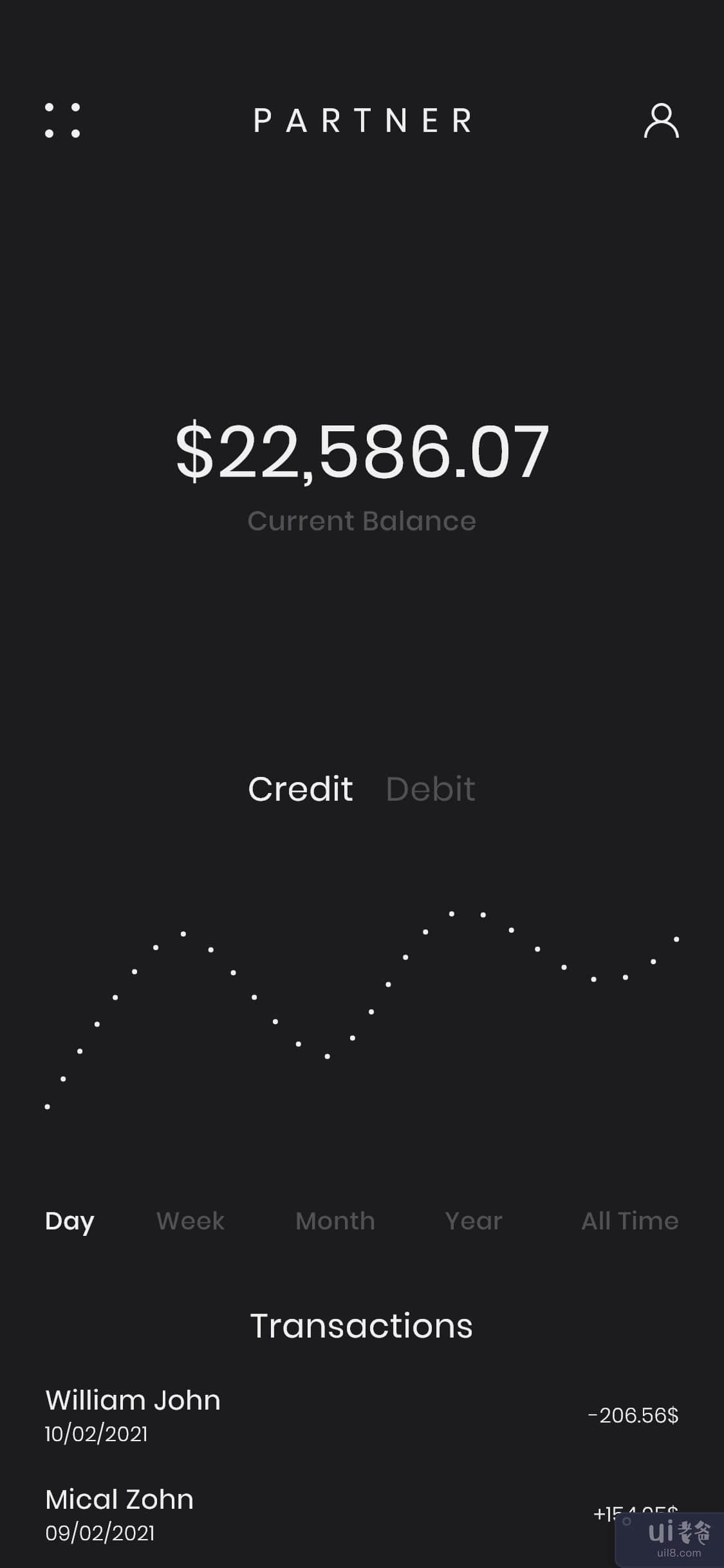Viewport: 724px width, 1568px height.
Task: Switch chart to Month view
Action: click(x=335, y=1221)
